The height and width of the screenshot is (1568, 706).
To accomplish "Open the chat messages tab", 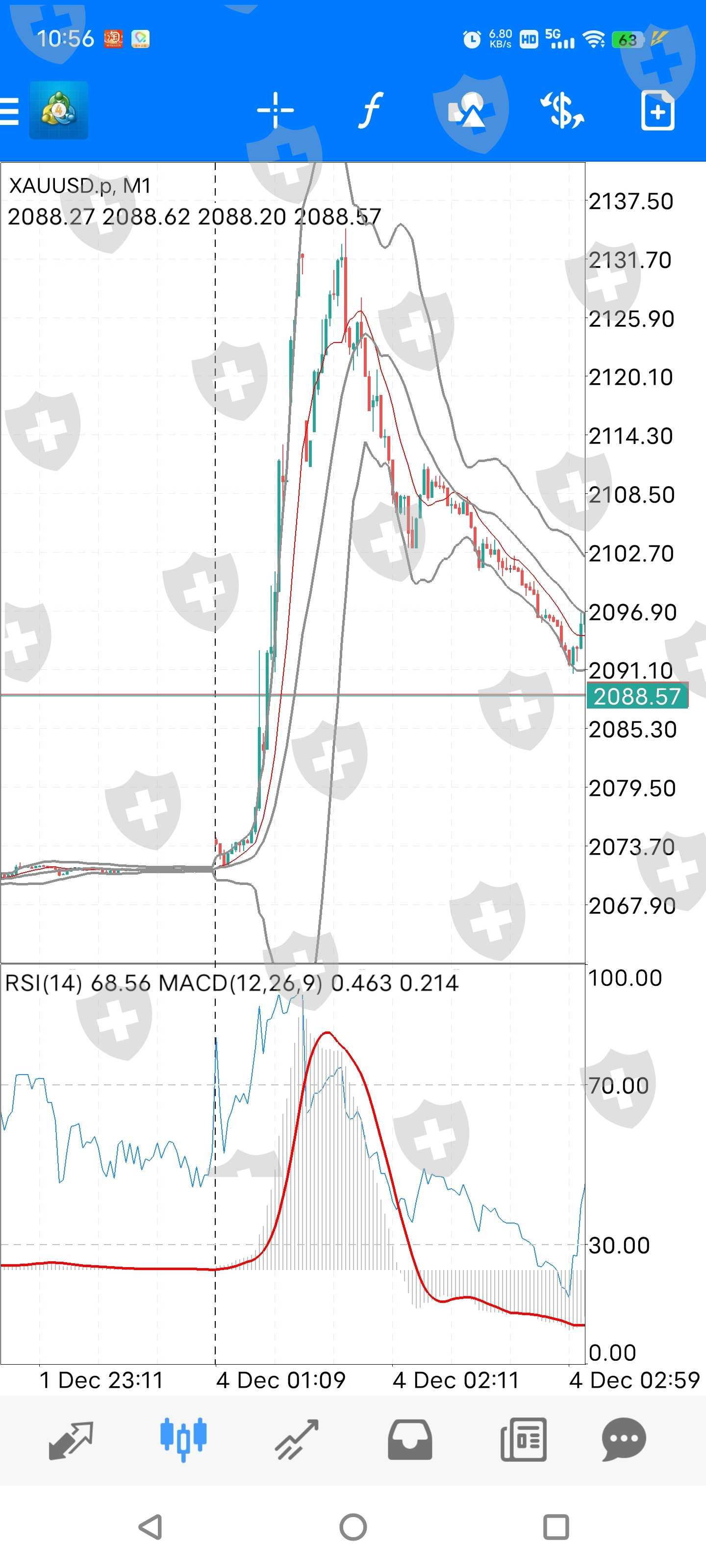I will coord(624,1440).
